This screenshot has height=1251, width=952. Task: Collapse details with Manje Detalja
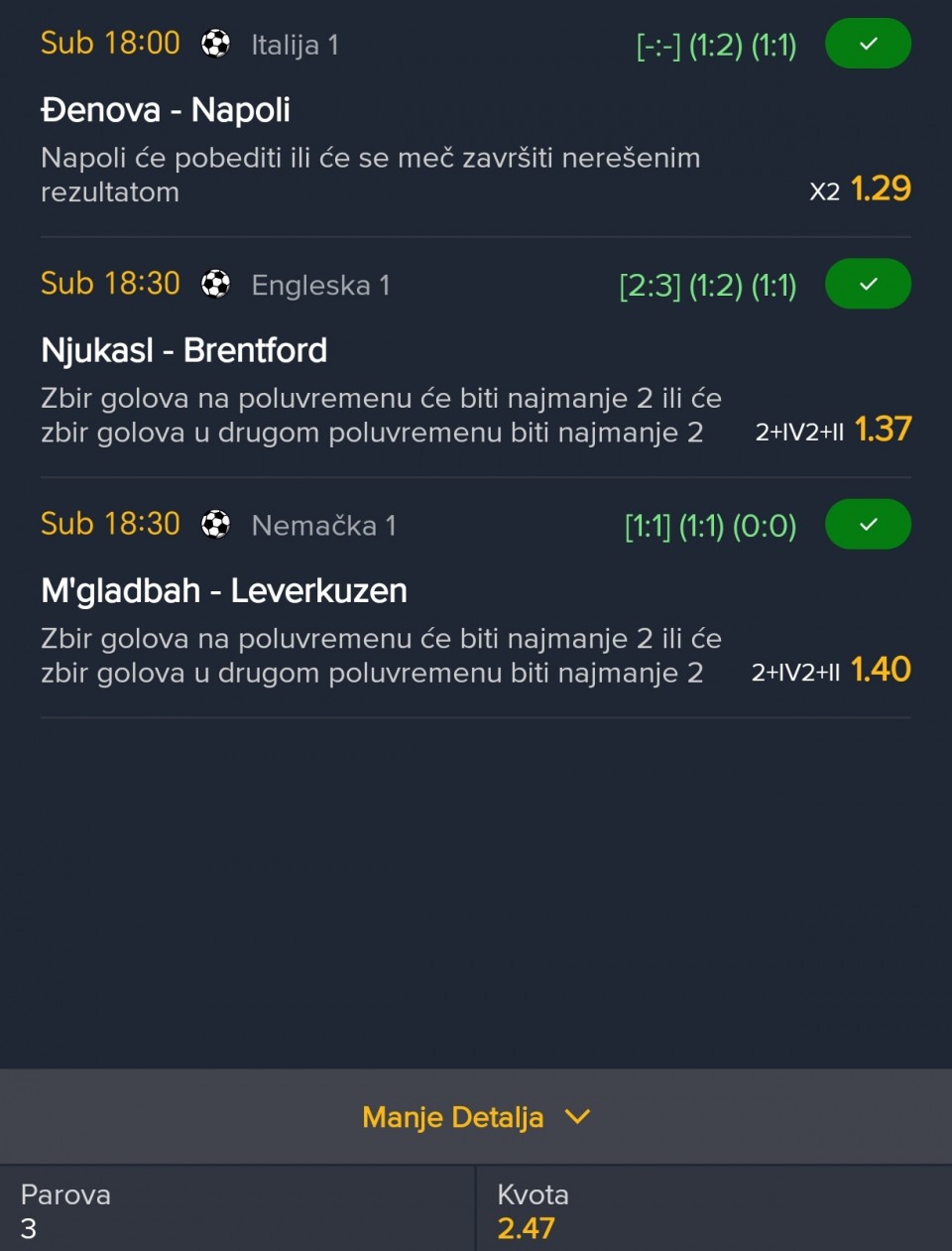click(475, 1117)
